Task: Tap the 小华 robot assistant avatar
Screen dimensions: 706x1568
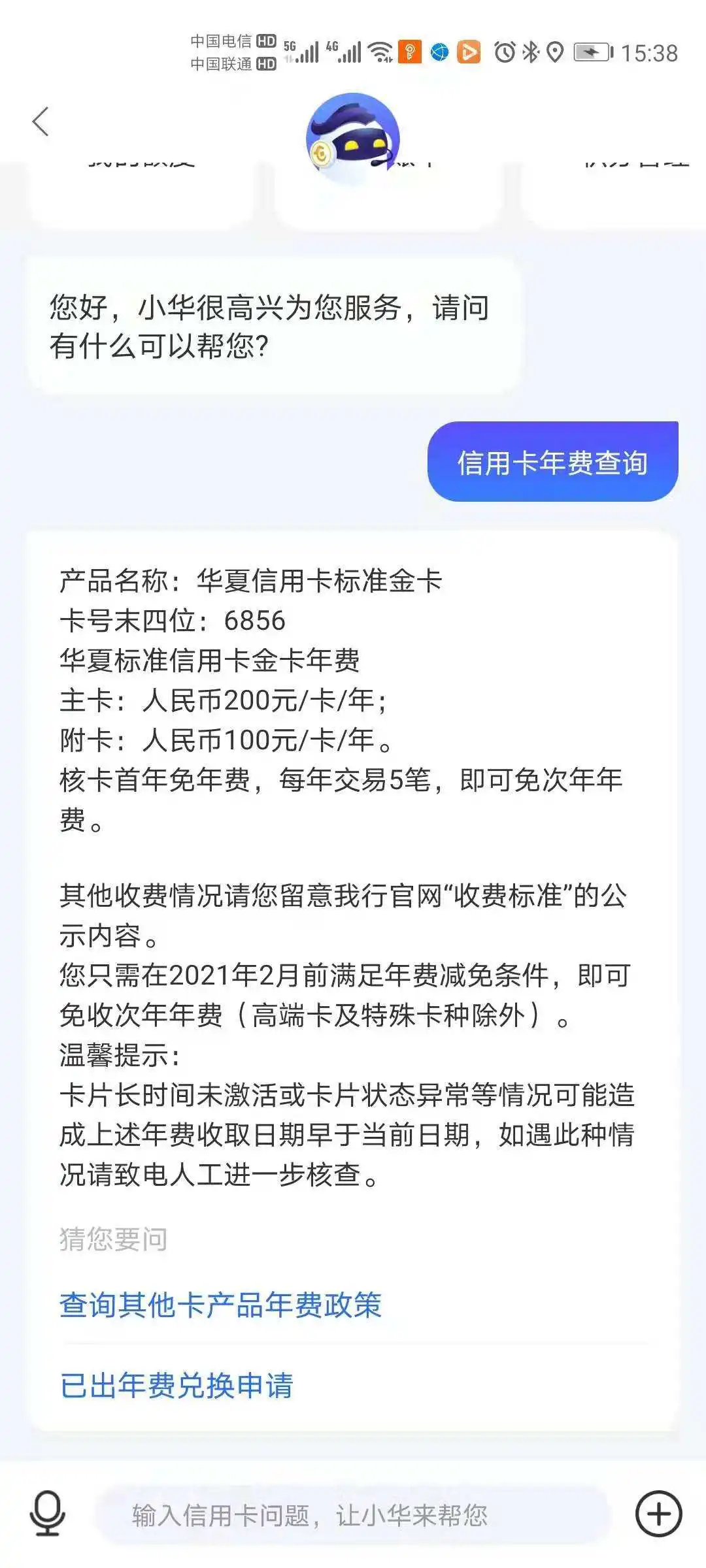Action: pos(353,134)
